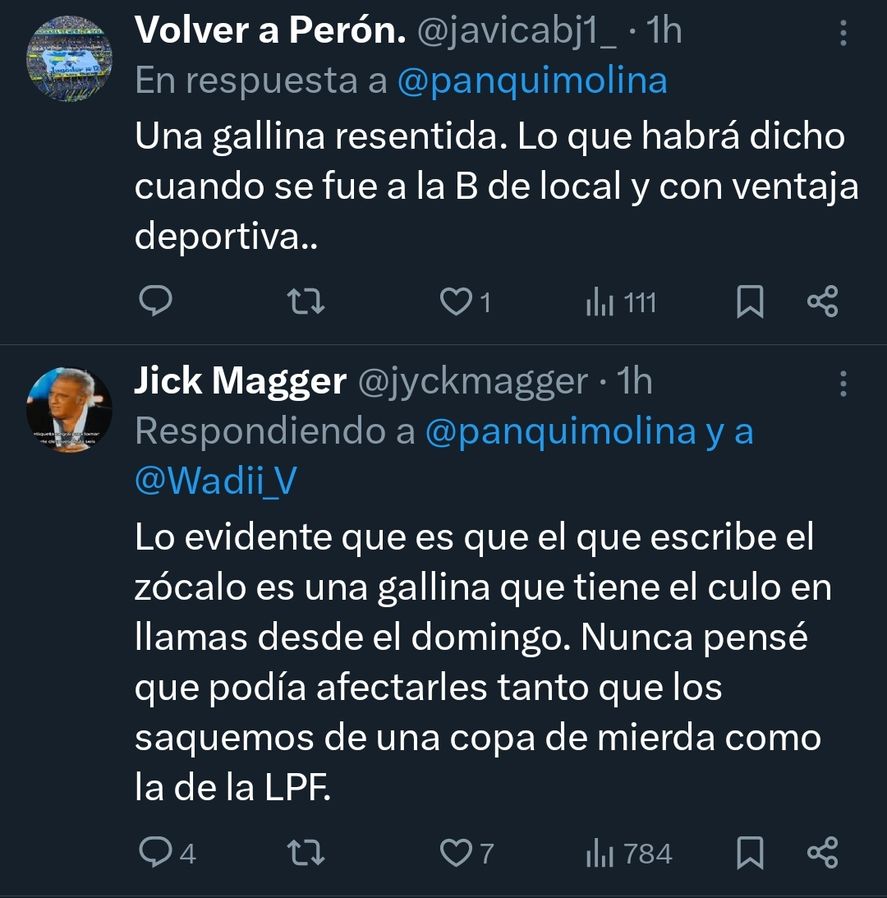Bookmark Volver a Perón's tweet
This screenshot has height=898, width=887.
coord(750,301)
